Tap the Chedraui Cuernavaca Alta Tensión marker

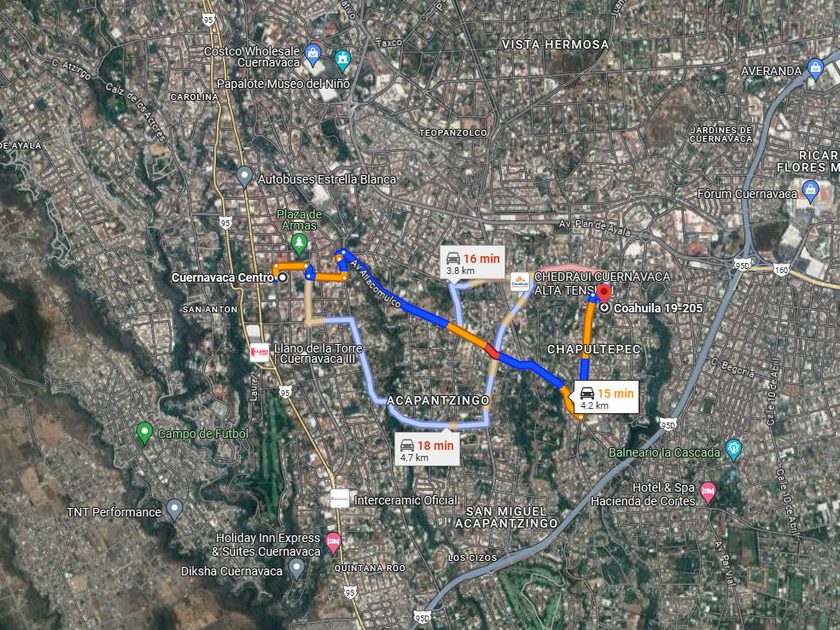(520, 282)
